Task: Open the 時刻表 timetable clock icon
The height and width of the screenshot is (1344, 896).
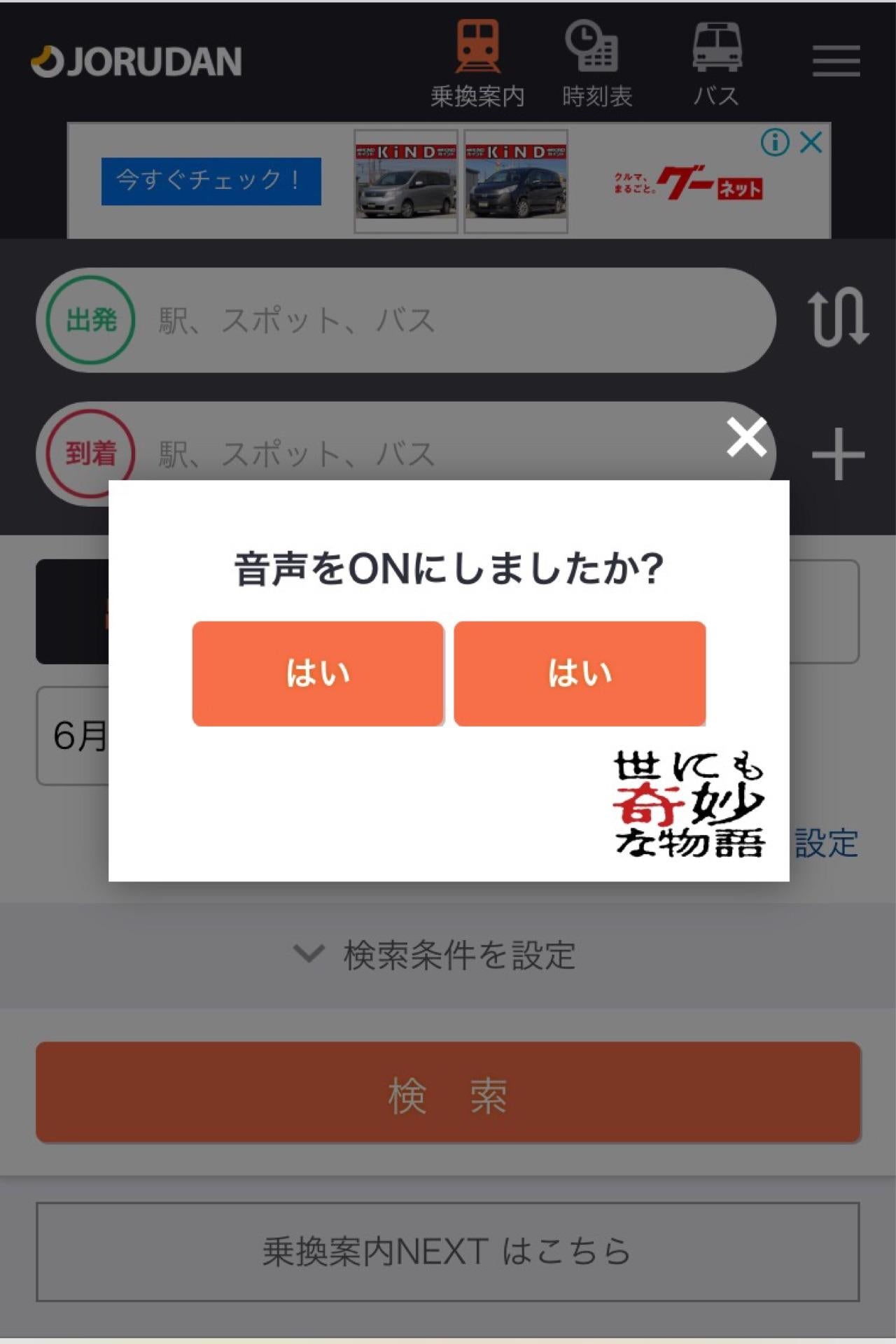Action: tap(591, 44)
